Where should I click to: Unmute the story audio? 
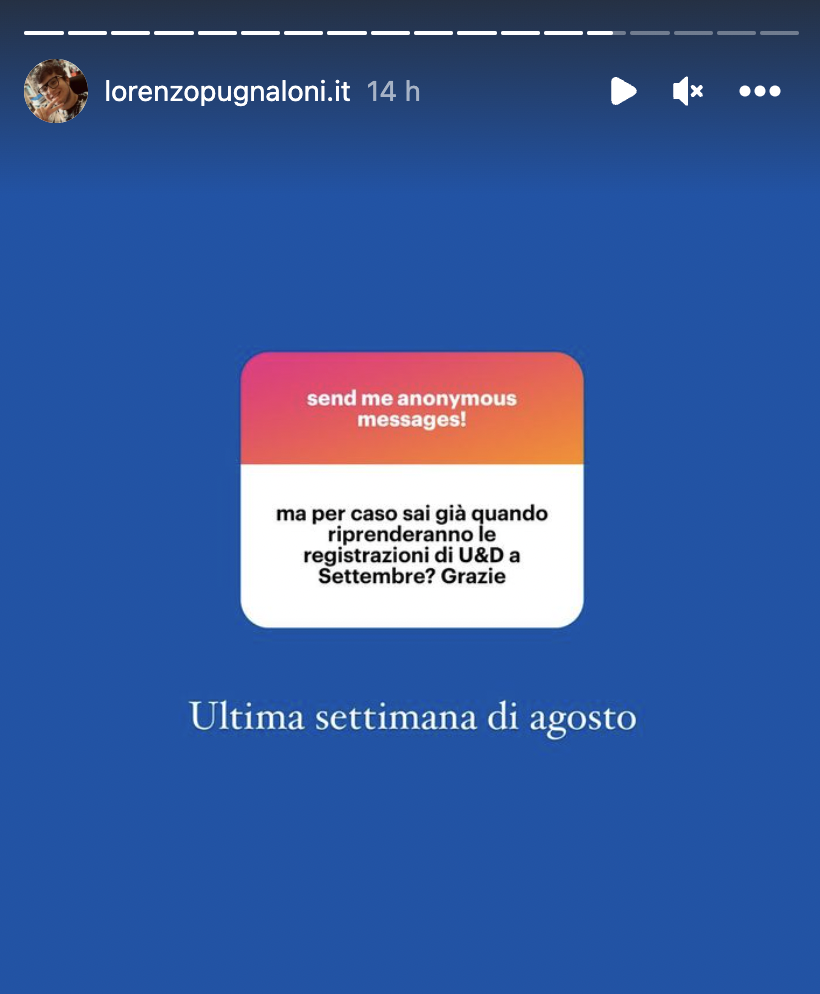(687, 91)
